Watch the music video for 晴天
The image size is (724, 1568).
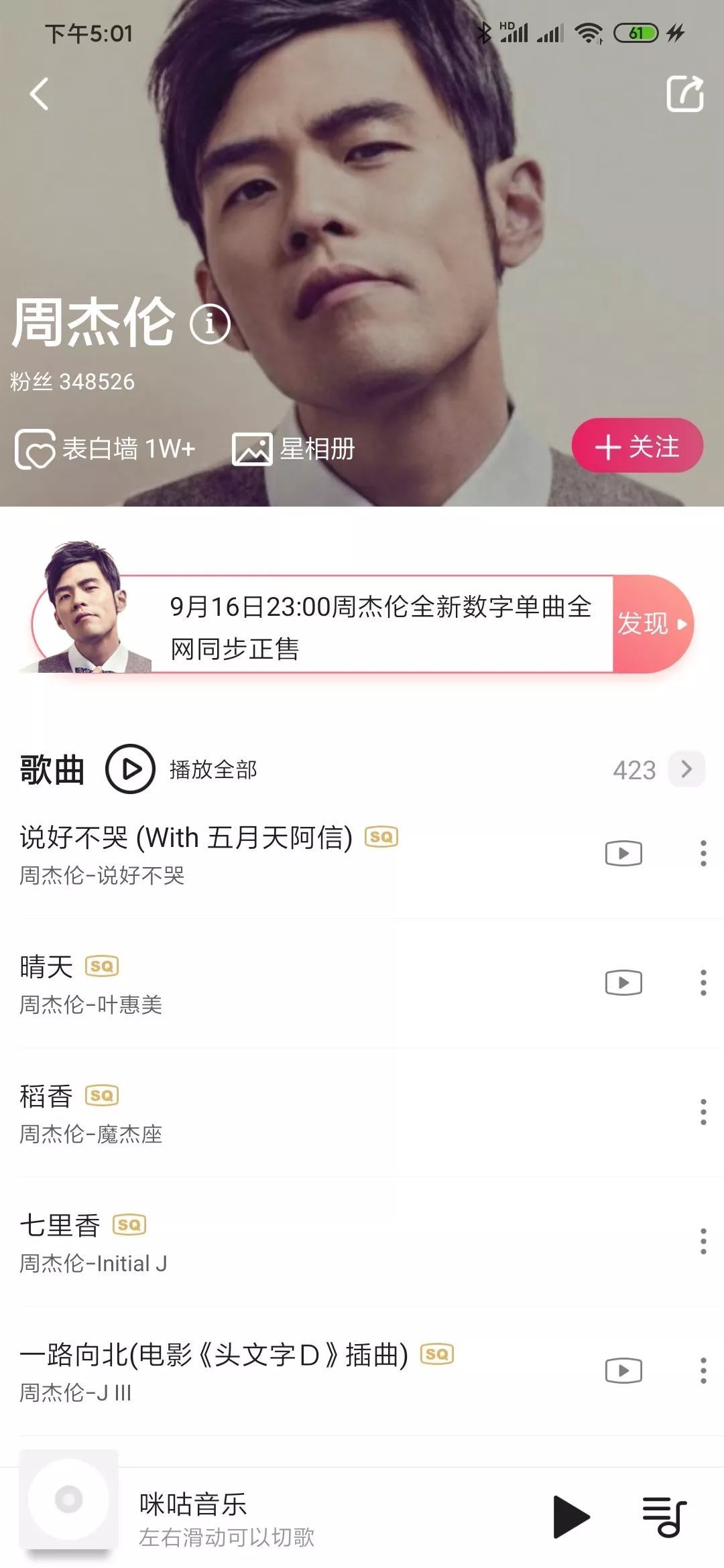(623, 983)
